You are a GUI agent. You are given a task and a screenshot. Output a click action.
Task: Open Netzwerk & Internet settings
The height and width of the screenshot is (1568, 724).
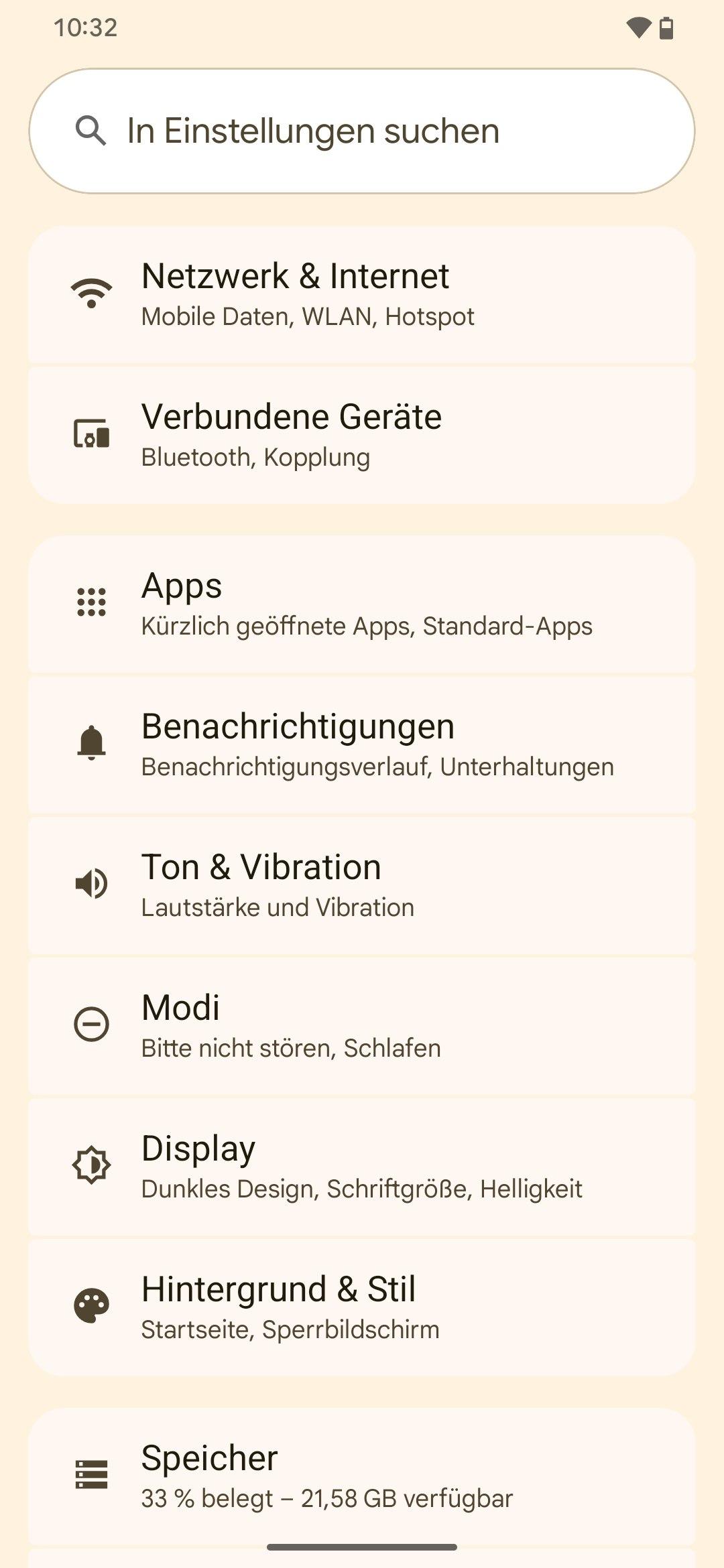pyautogui.click(x=362, y=295)
